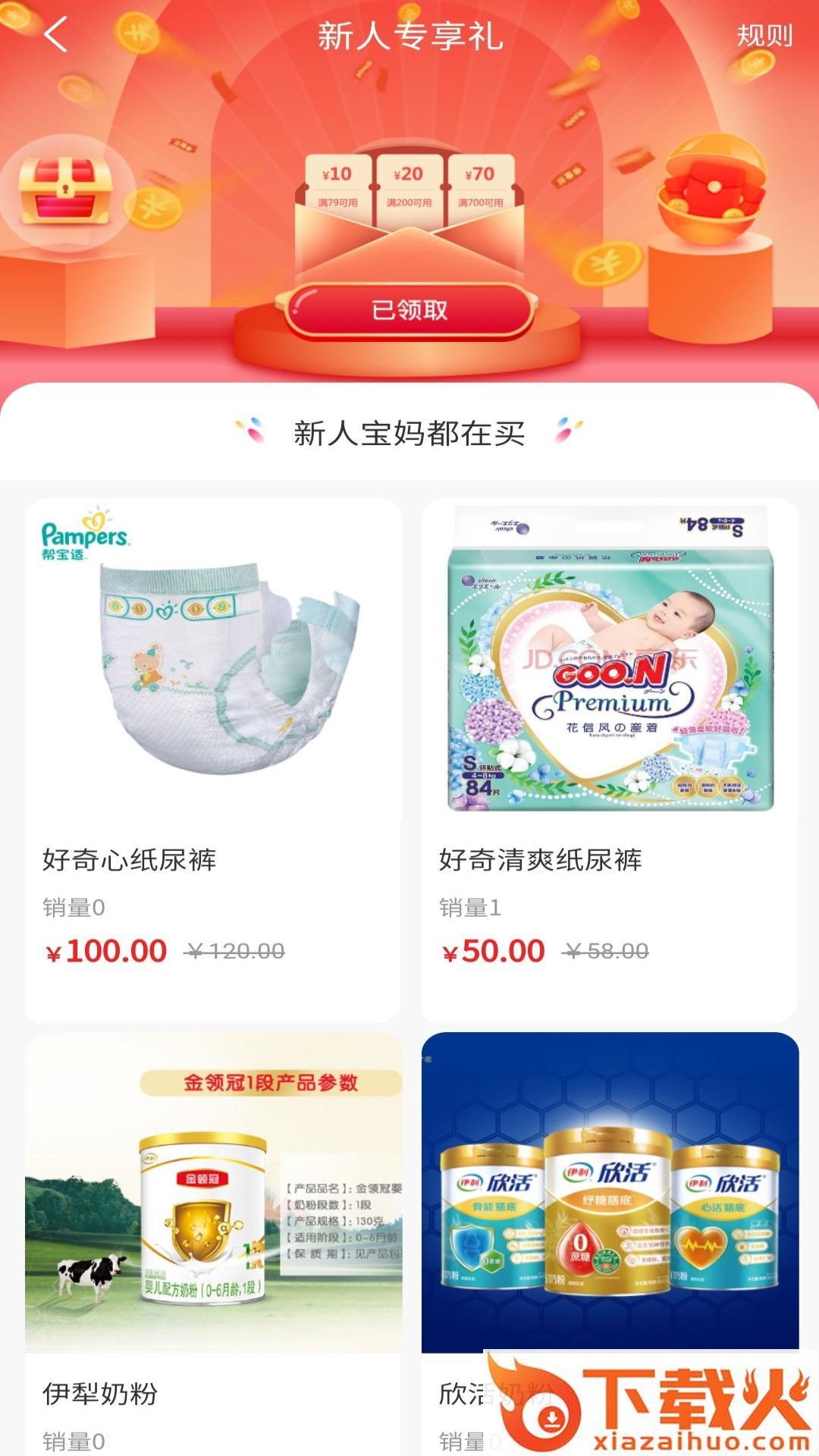The width and height of the screenshot is (819, 1456).
Task: Tap the 已领取 coupon button
Action: pyautogui.click(x=409, y=310)
